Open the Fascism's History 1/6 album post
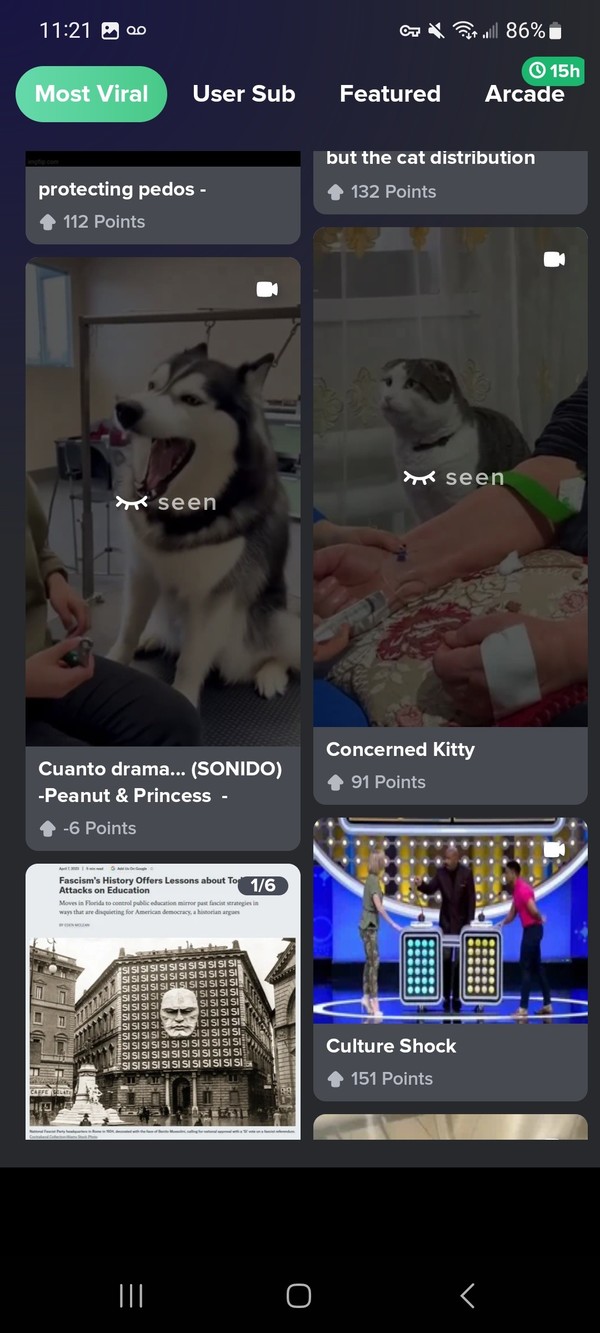Image resolution: width=600 pixels, height=1333 pixels. (x=163, y=1000)
